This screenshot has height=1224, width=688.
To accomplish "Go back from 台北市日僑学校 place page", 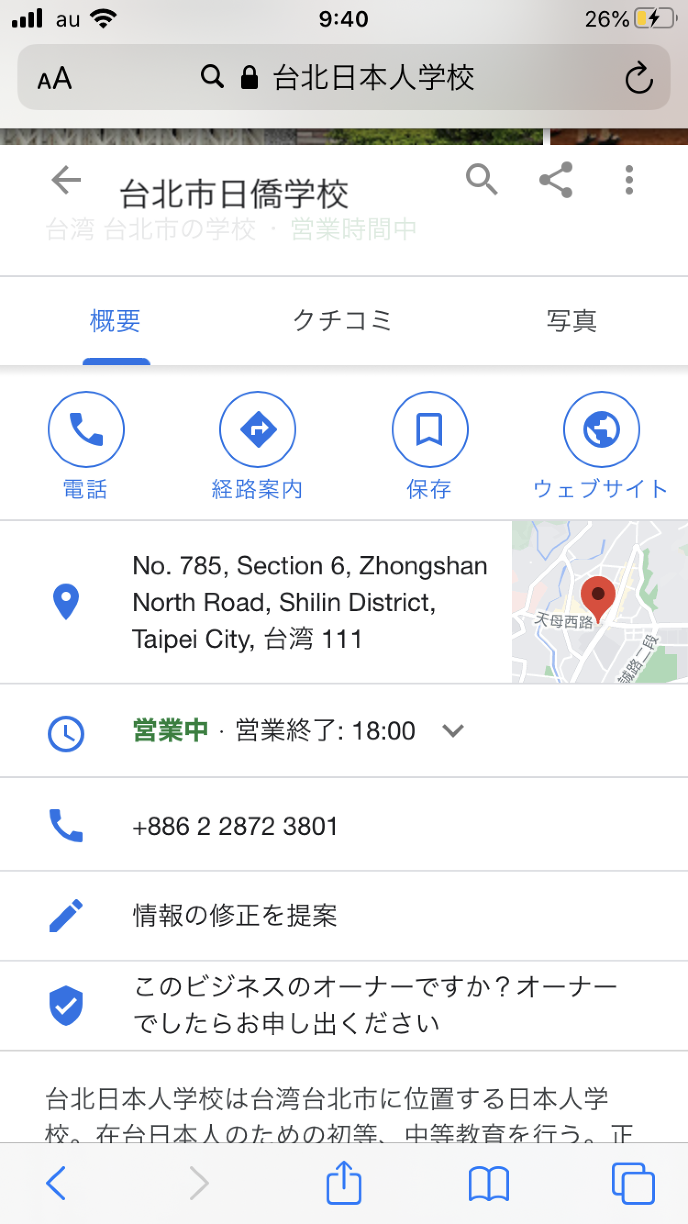I will (x=66, y=181).
